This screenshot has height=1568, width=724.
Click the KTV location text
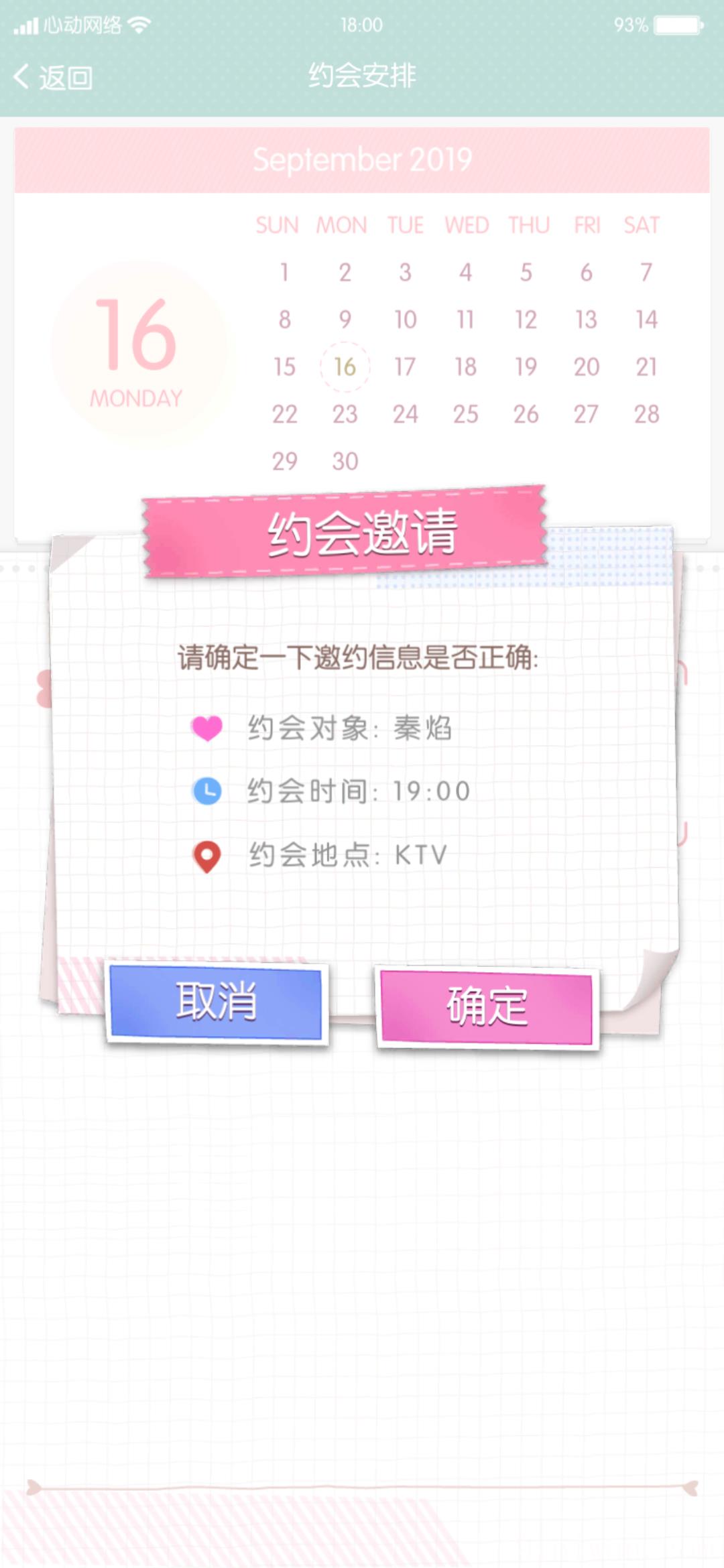(x=419, y=853)
